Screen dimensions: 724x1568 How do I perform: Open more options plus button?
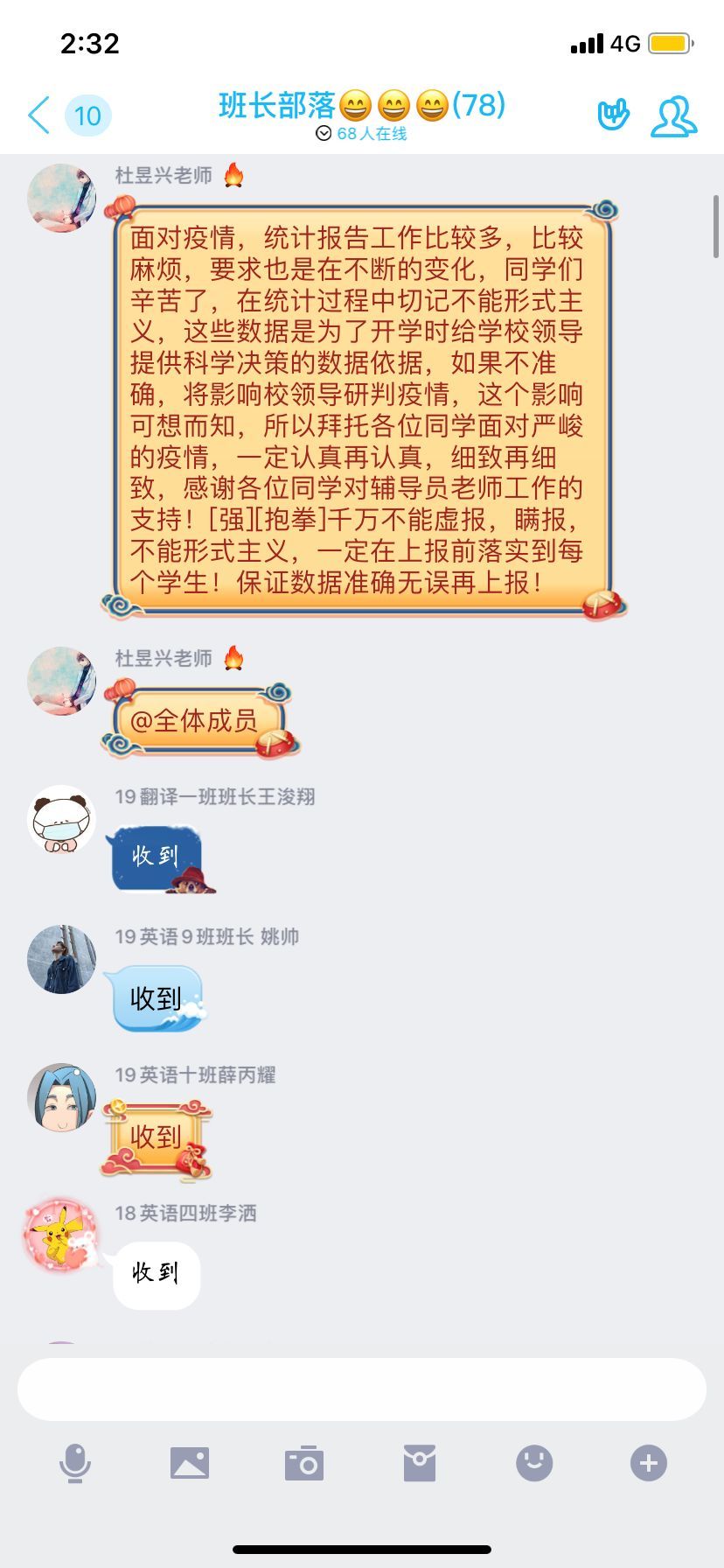pos(649,1463)
